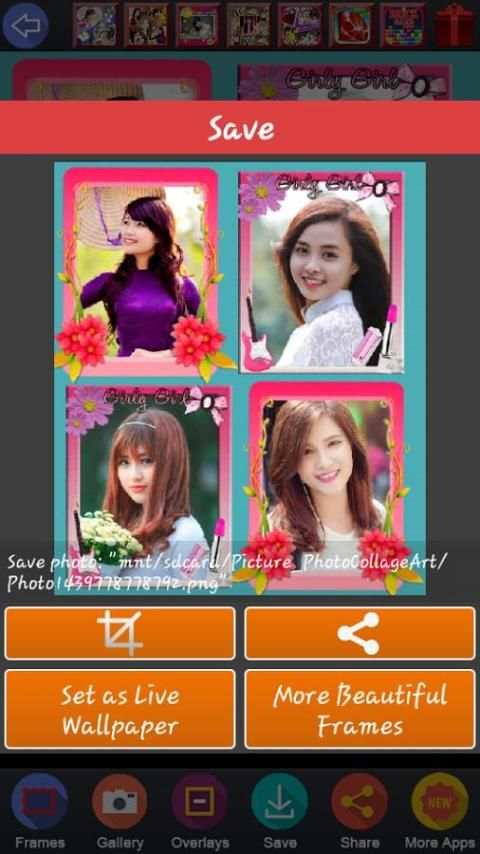The image size is (480, 854).
Task: Go back using the arrow button
Action: (x=25, y=25)
